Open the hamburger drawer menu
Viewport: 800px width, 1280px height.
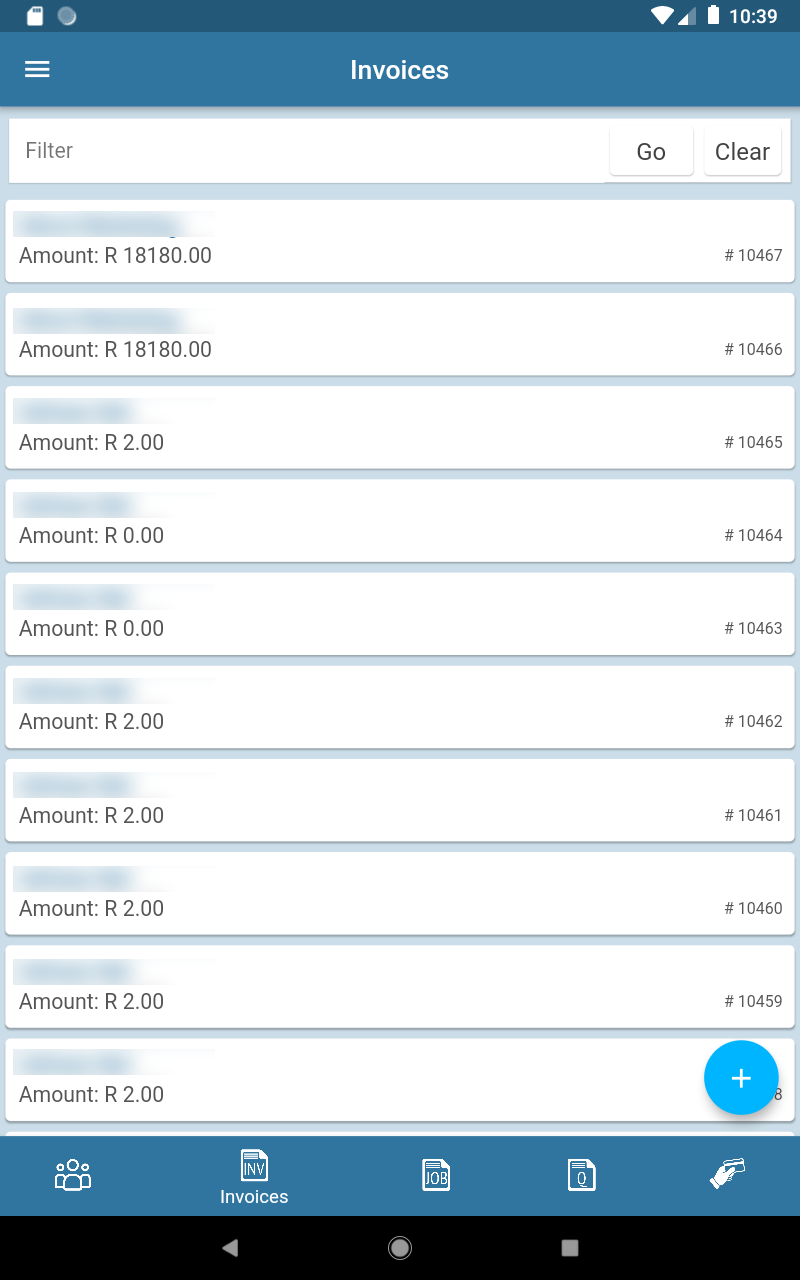point(37,69)
